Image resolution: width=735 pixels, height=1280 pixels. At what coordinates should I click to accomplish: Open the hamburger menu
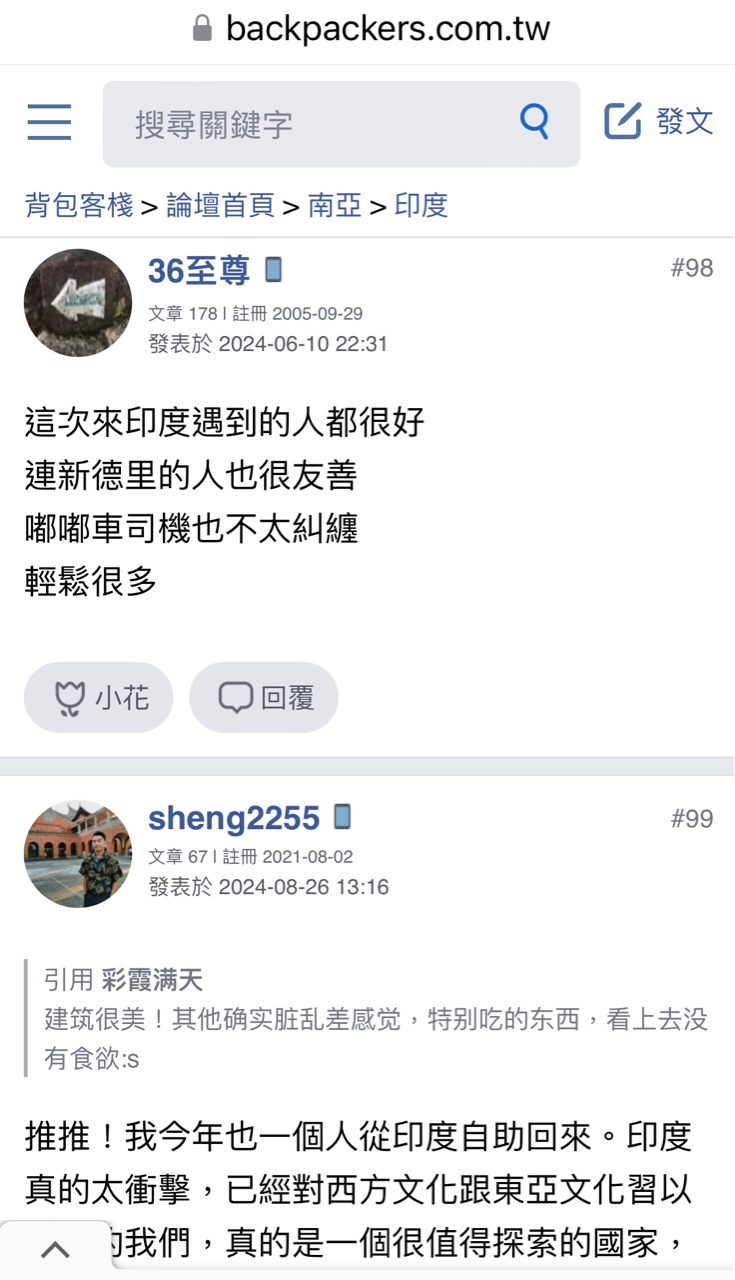coord(49,122)
